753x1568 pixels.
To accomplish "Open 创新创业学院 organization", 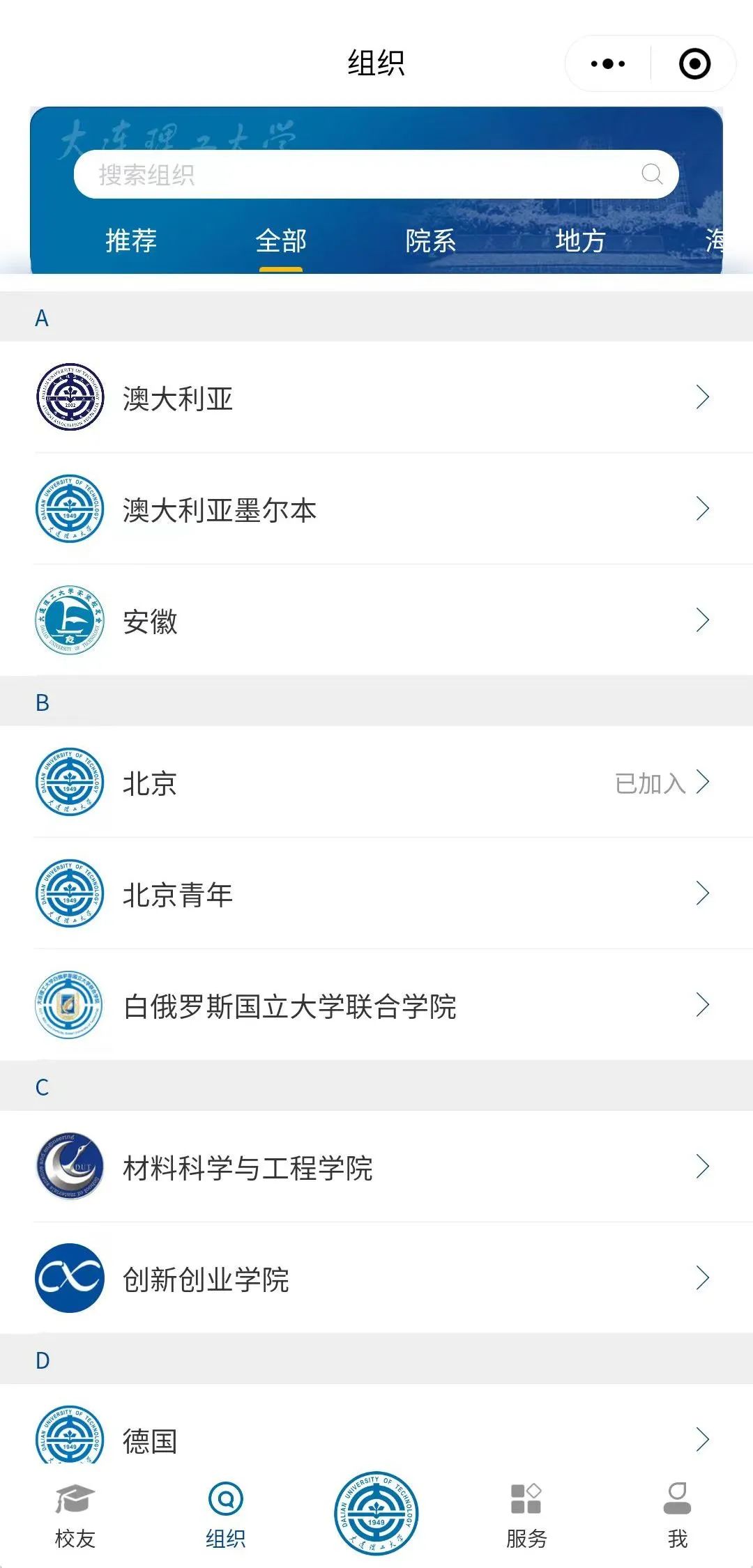I will coord(376,1279).
